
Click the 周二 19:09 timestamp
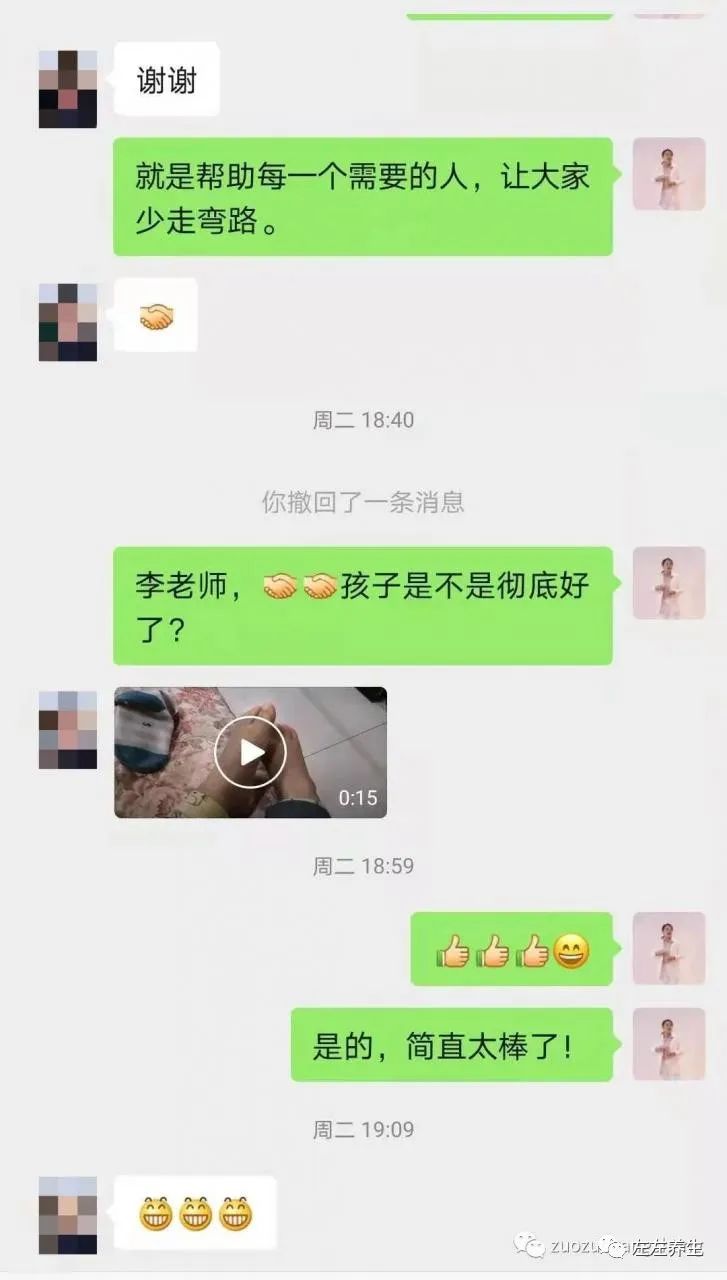pos(363,1130)
